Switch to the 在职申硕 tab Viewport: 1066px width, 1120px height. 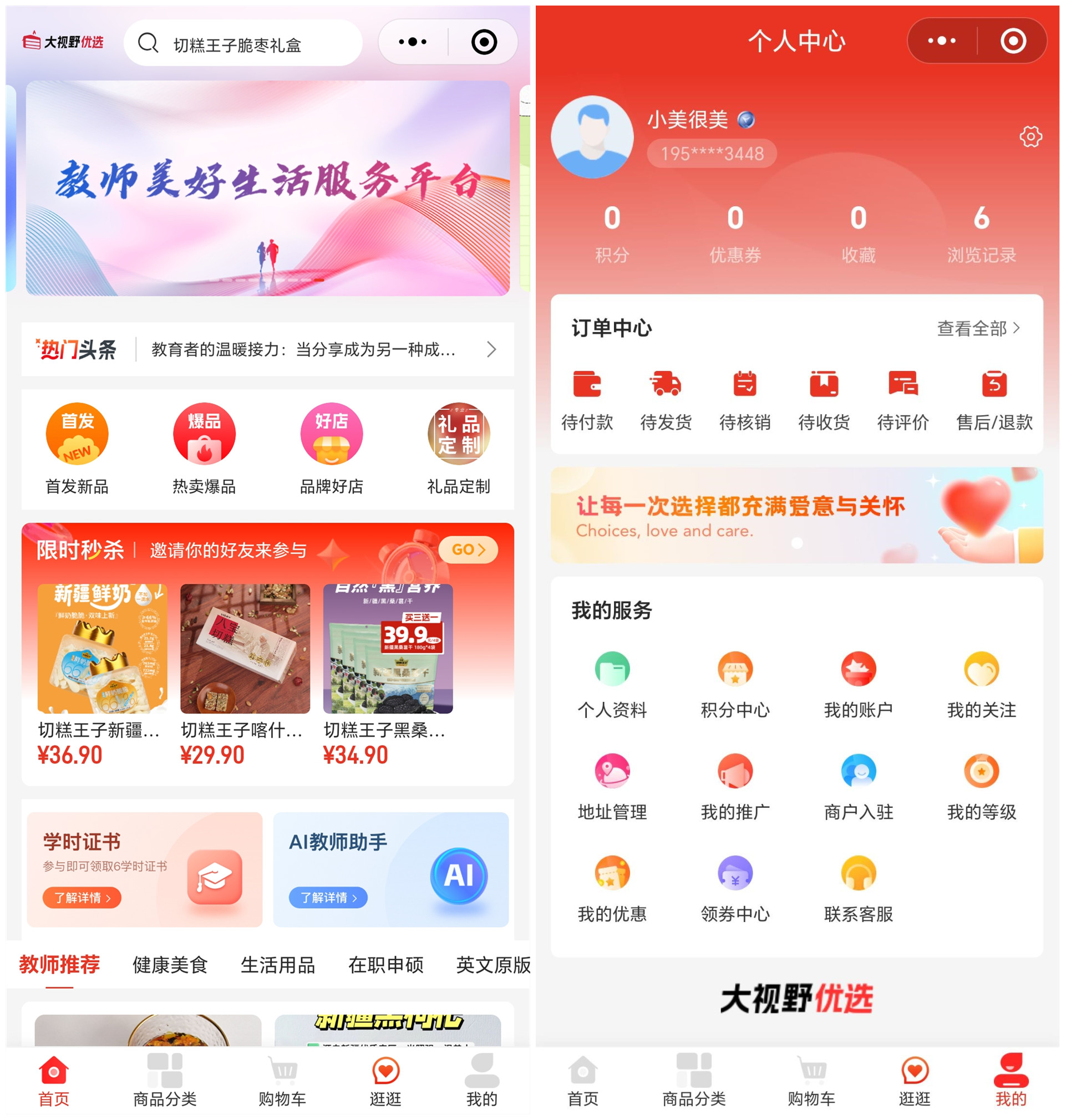(x=386, y=964)
